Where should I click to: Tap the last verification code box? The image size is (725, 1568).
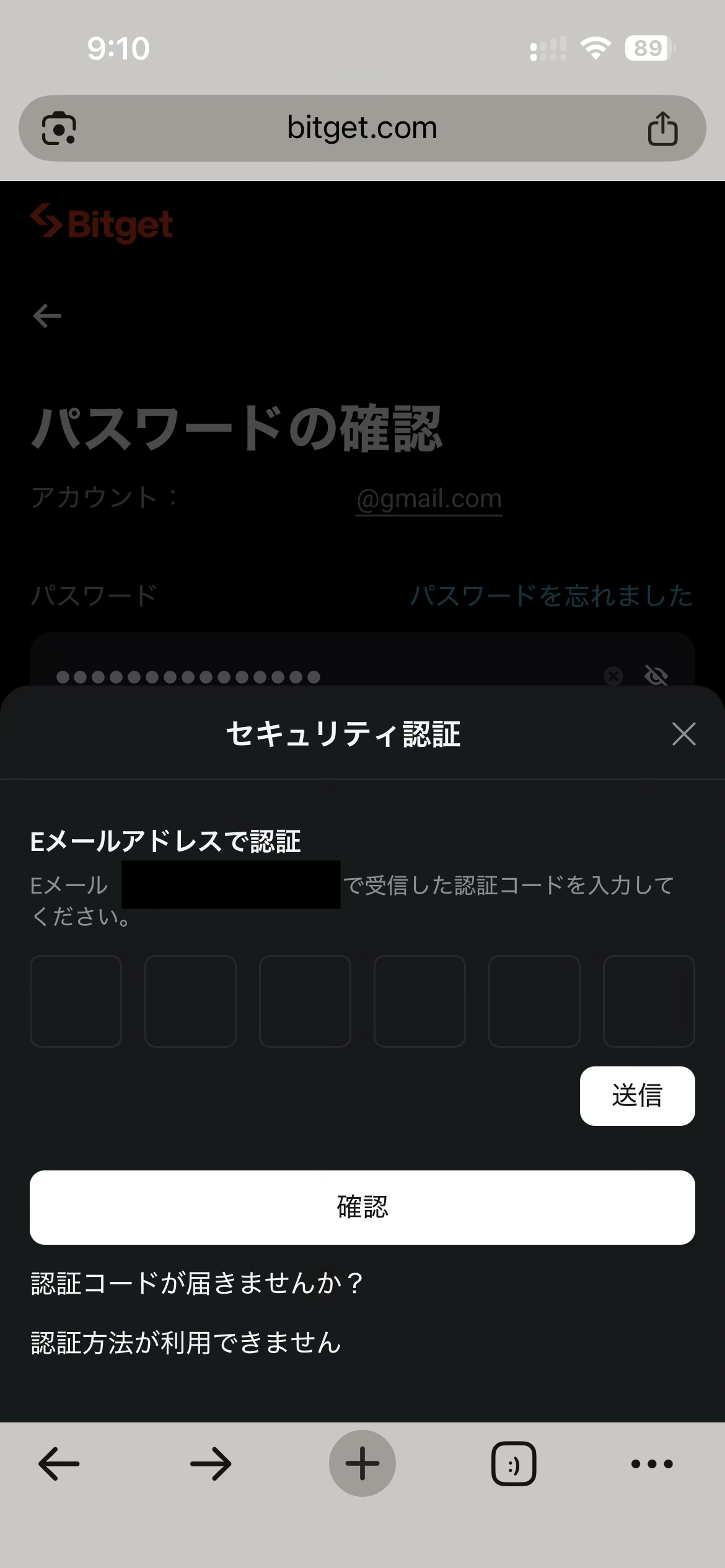(x=649, y=1001)
